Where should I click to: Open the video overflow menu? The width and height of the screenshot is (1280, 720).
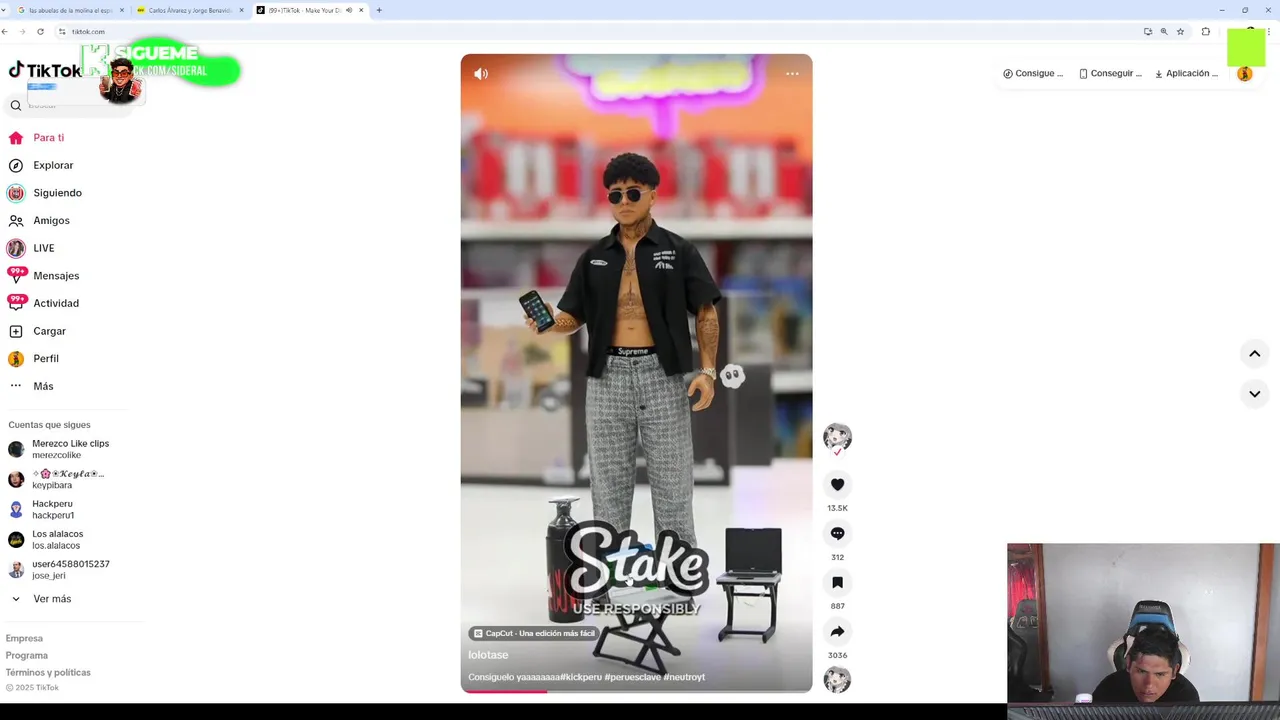(792, 74)
